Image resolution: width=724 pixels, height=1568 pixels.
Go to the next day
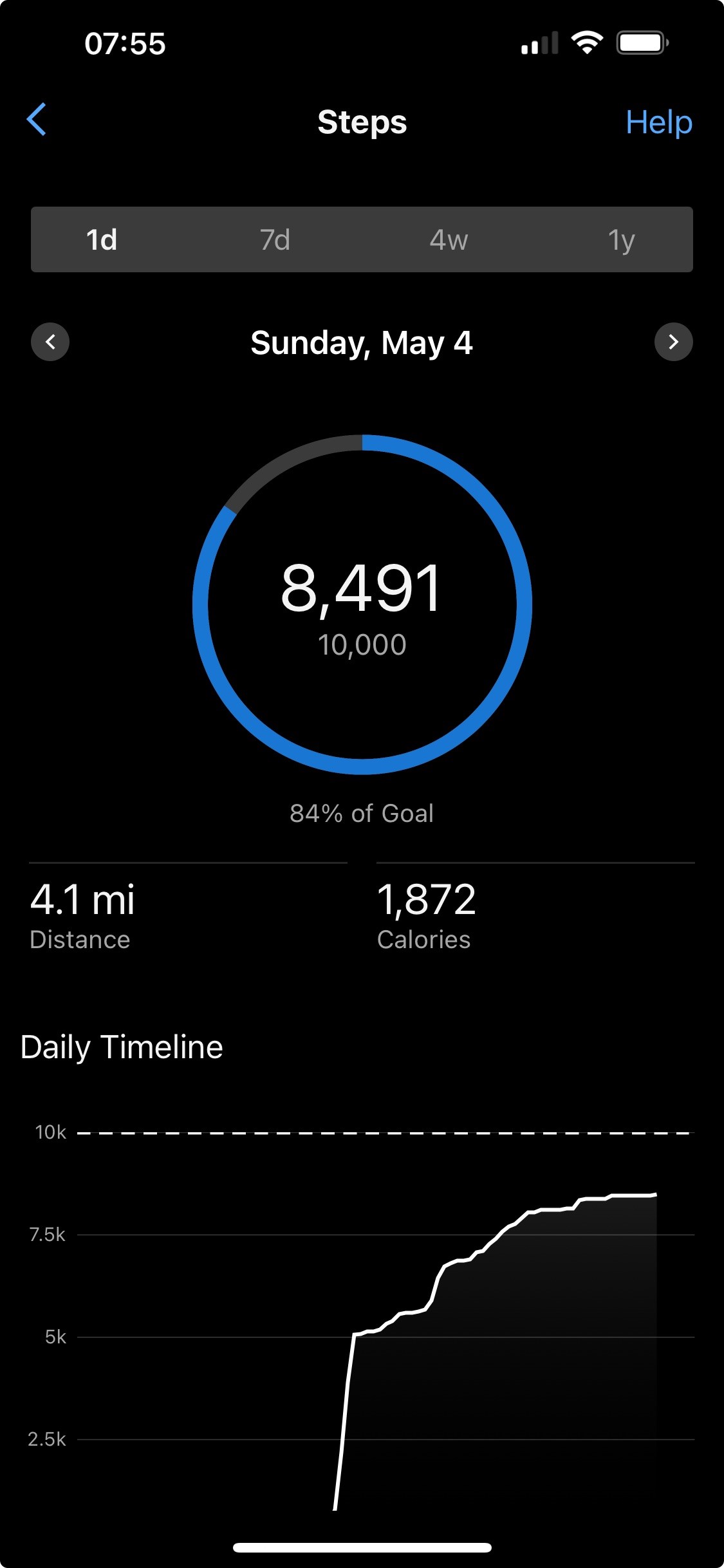coord(674,342)
